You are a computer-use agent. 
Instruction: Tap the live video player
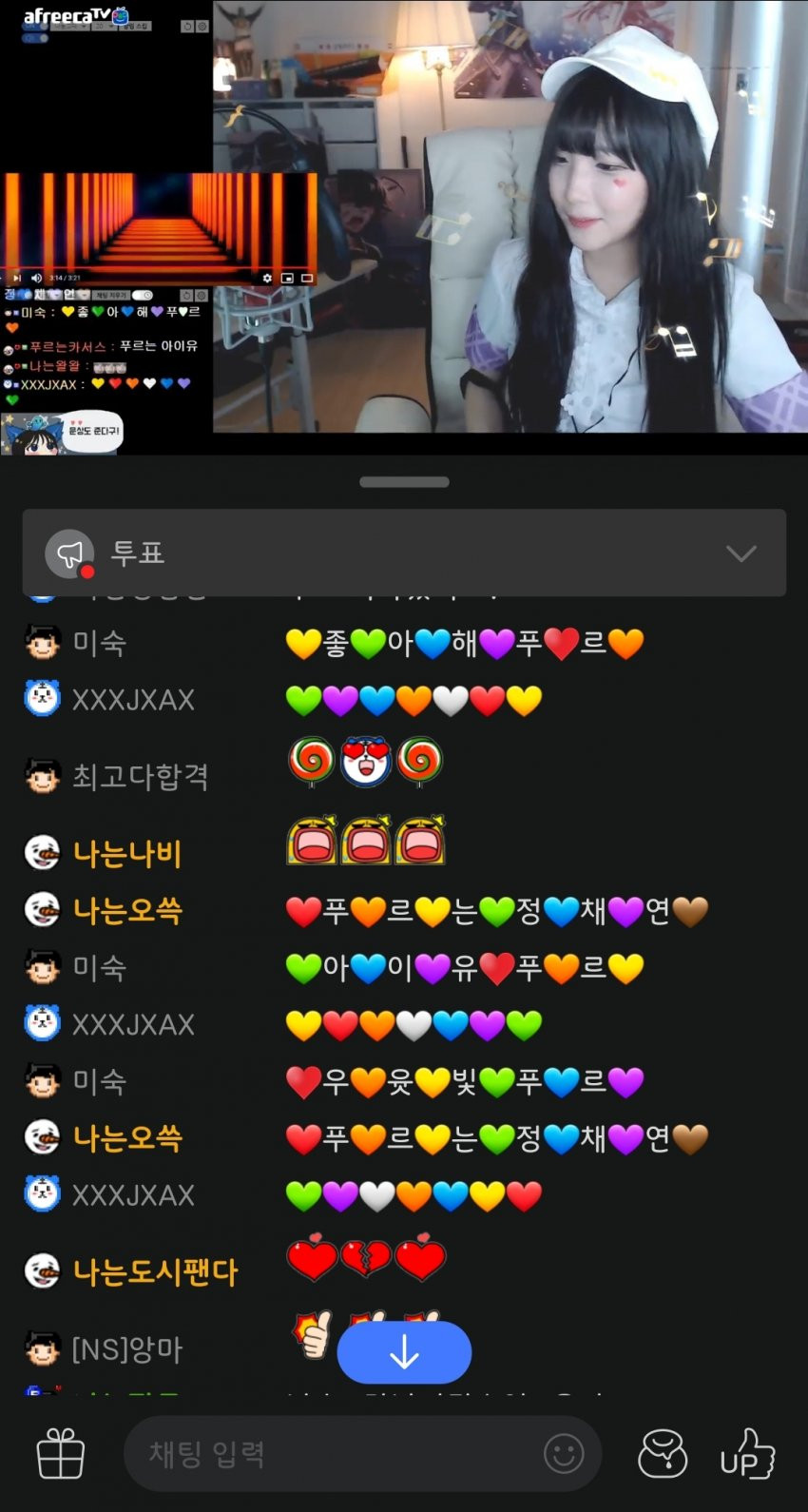pos(404,217)
